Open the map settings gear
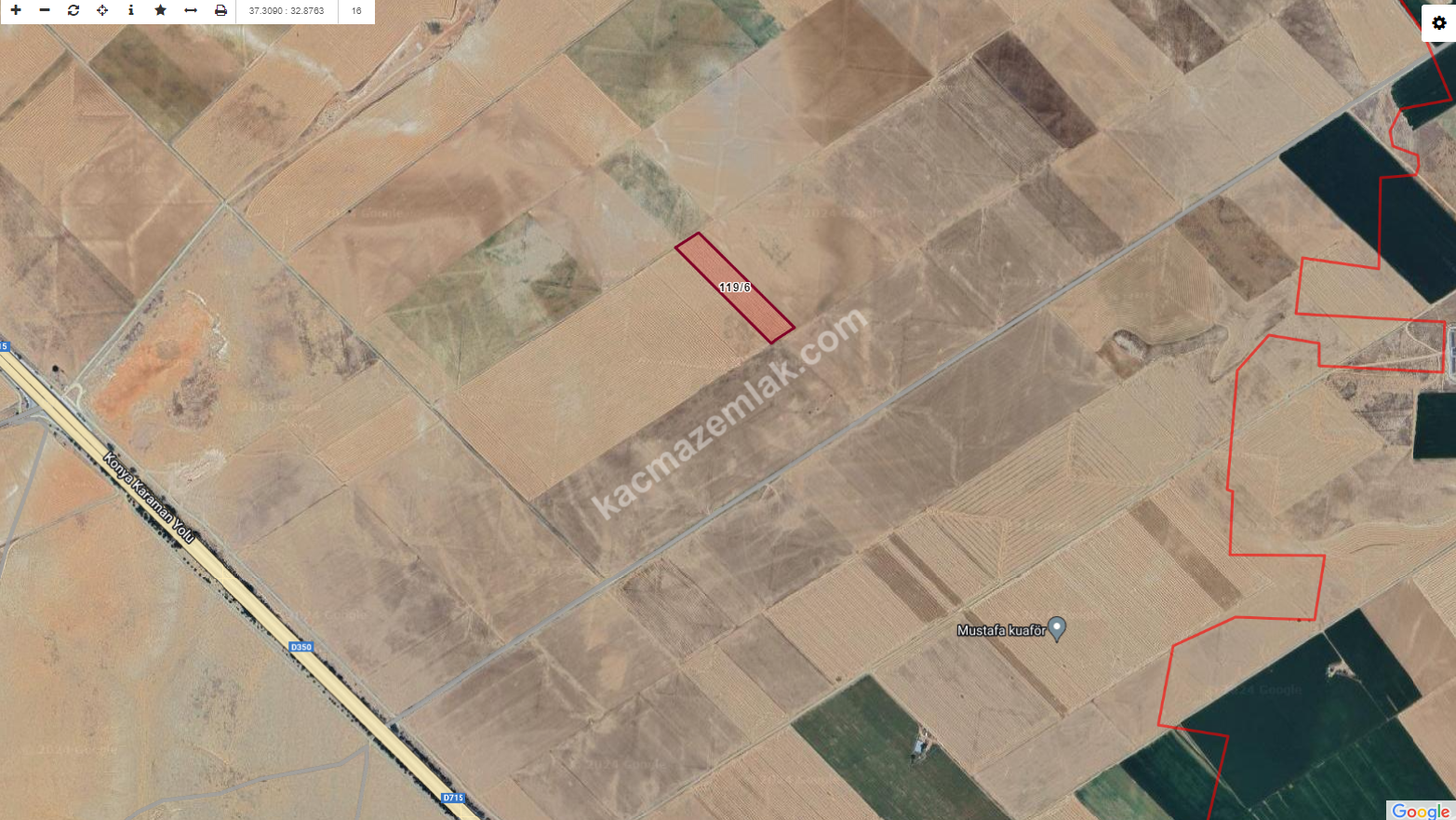Viewport: 1456px width, 820px height. pos(1438,23)
